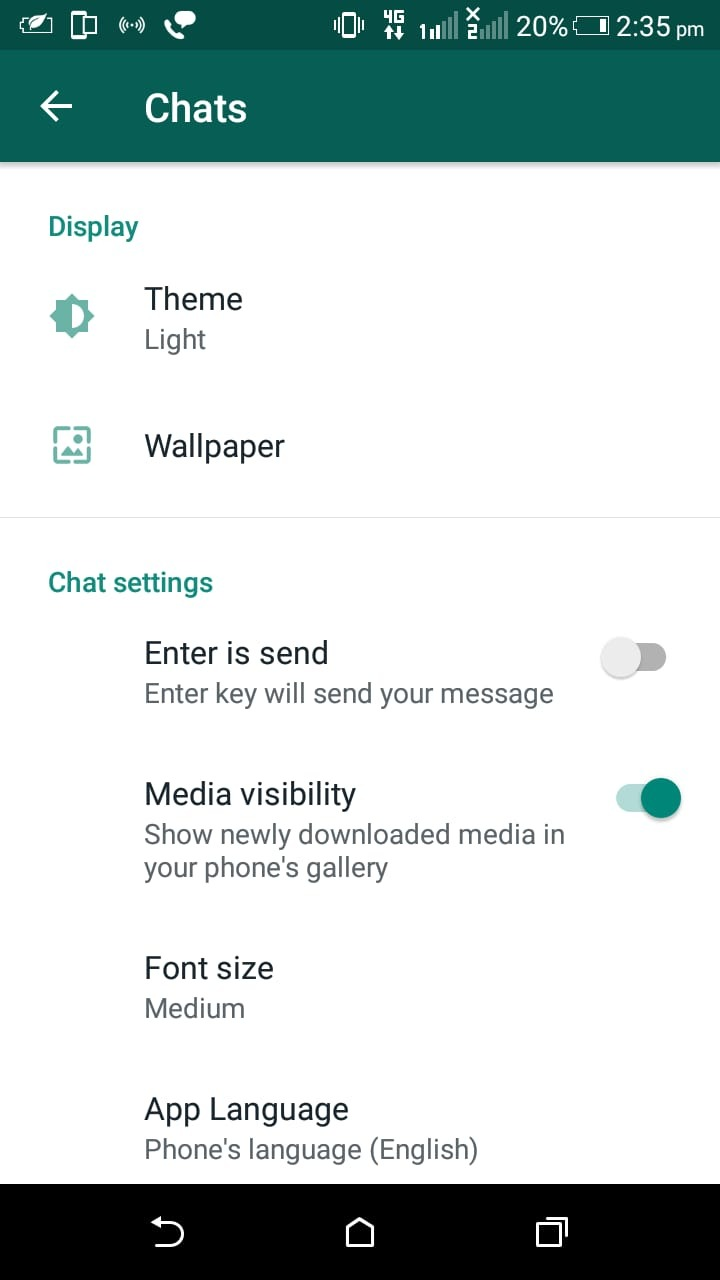Image resolution: width=720 pixels, height=1280 pixels.
Task: Change the Font size option
Action: coord(209,987)
